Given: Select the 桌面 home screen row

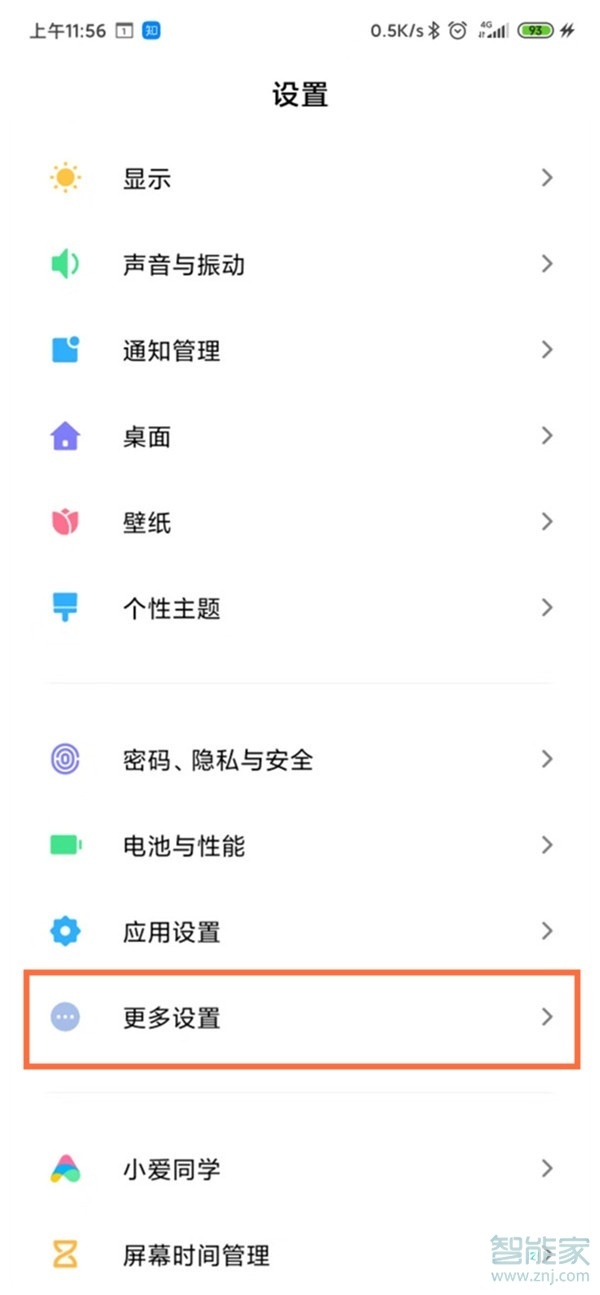Looking at the screenshot, I should (300, 437).
